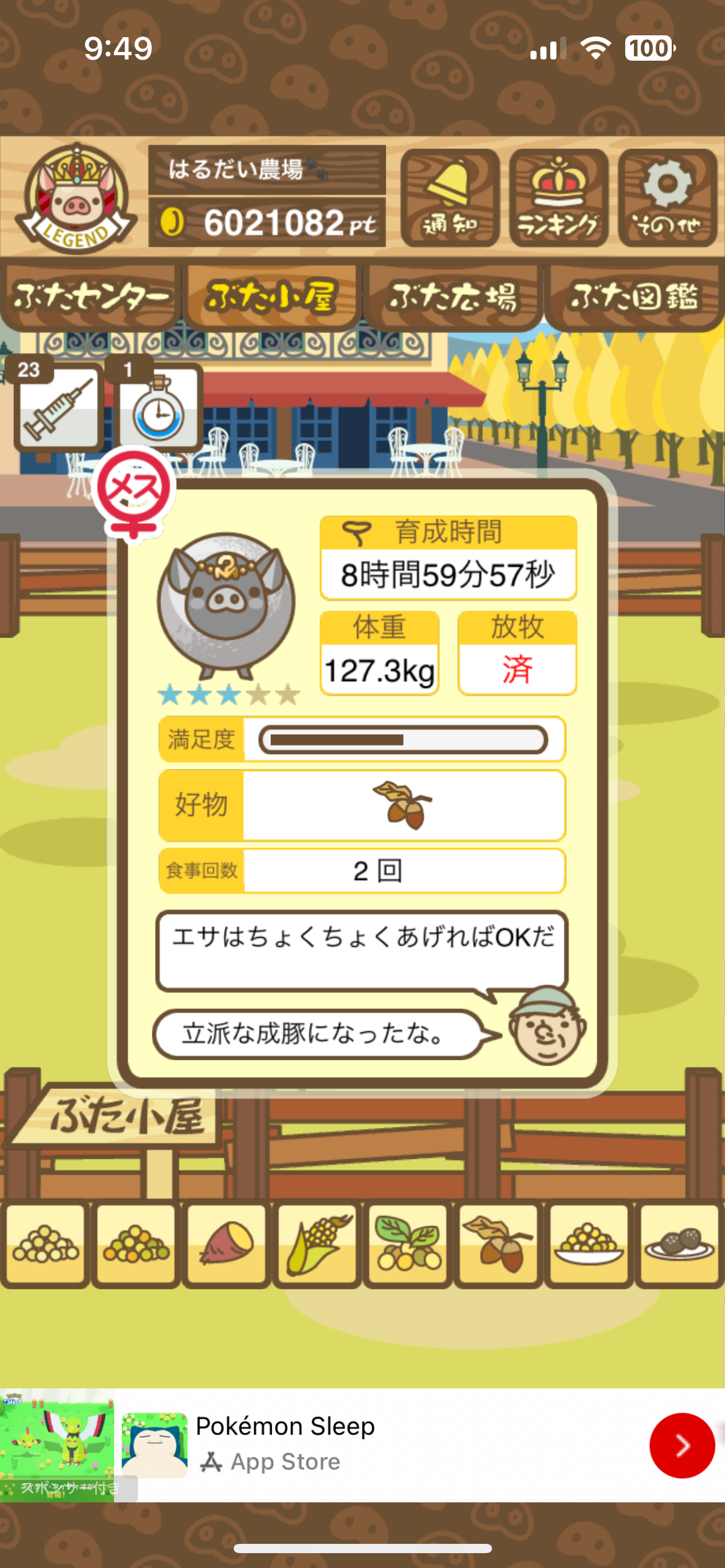
Task: Switch to the ぶた図鑑 tab
Action: click(634, 297)
